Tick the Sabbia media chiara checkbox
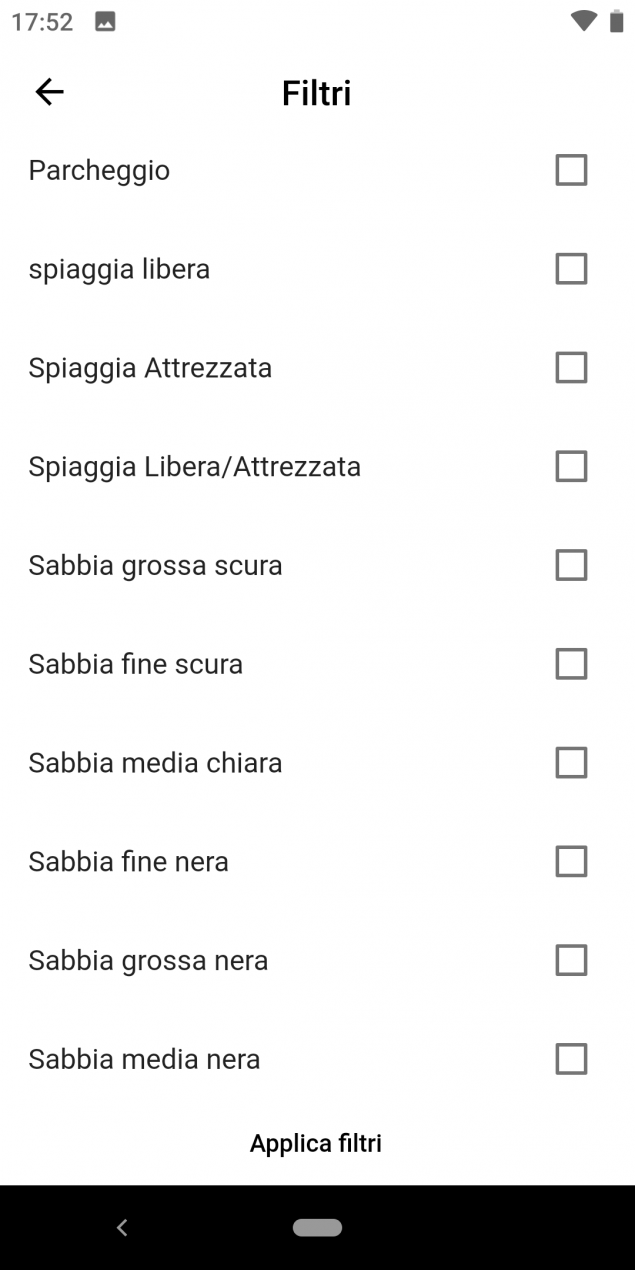Screen dimensions: 635x1270 571,763
